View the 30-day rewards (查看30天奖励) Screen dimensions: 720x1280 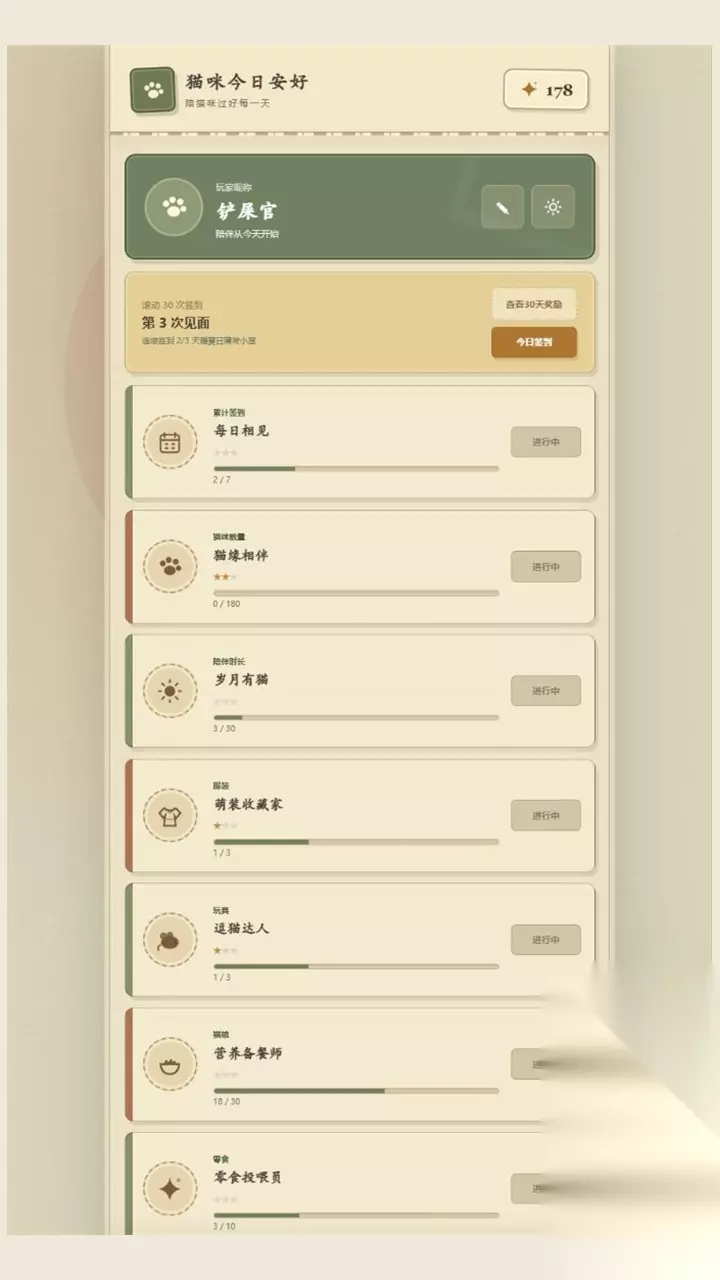(x=534, y=304)
